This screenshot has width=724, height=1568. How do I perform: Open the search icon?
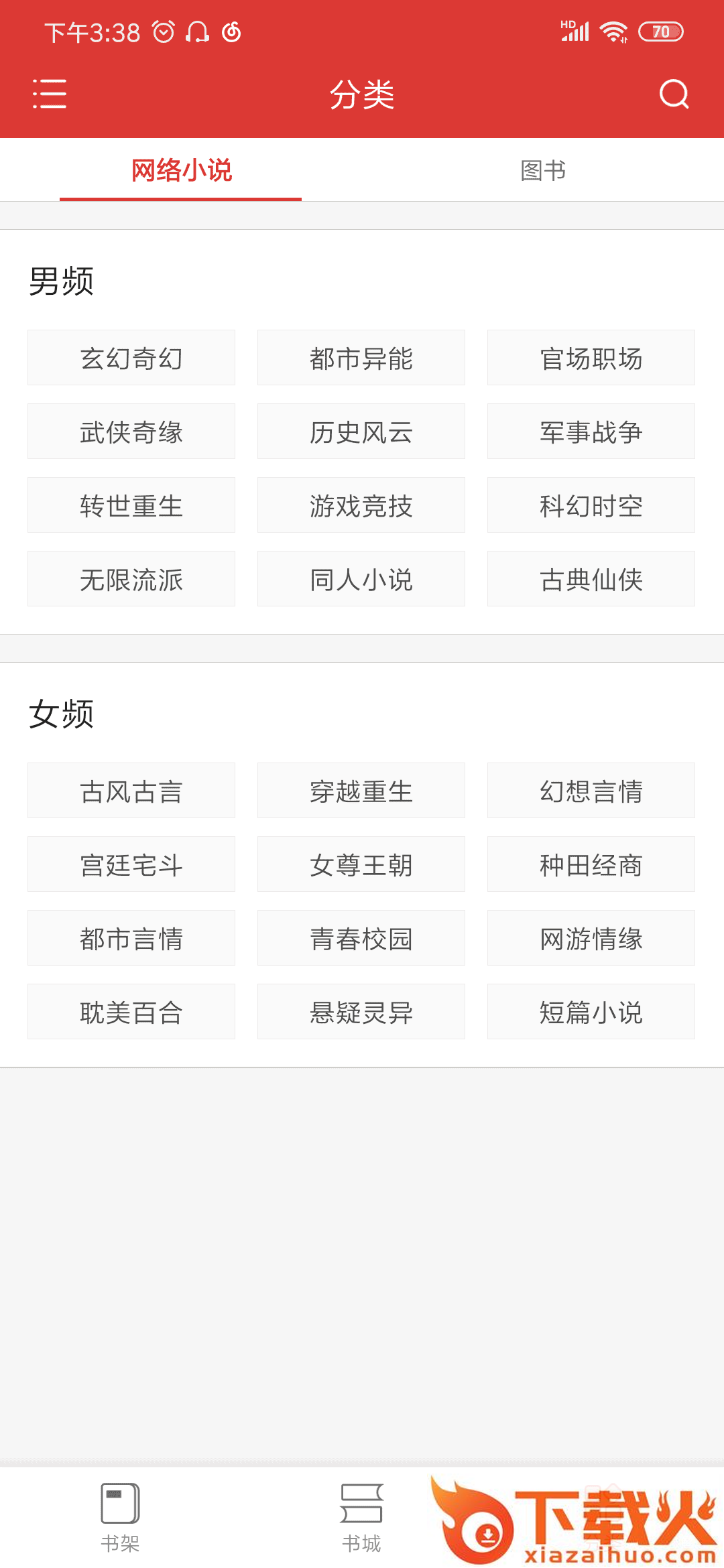[x=674, y=94]
